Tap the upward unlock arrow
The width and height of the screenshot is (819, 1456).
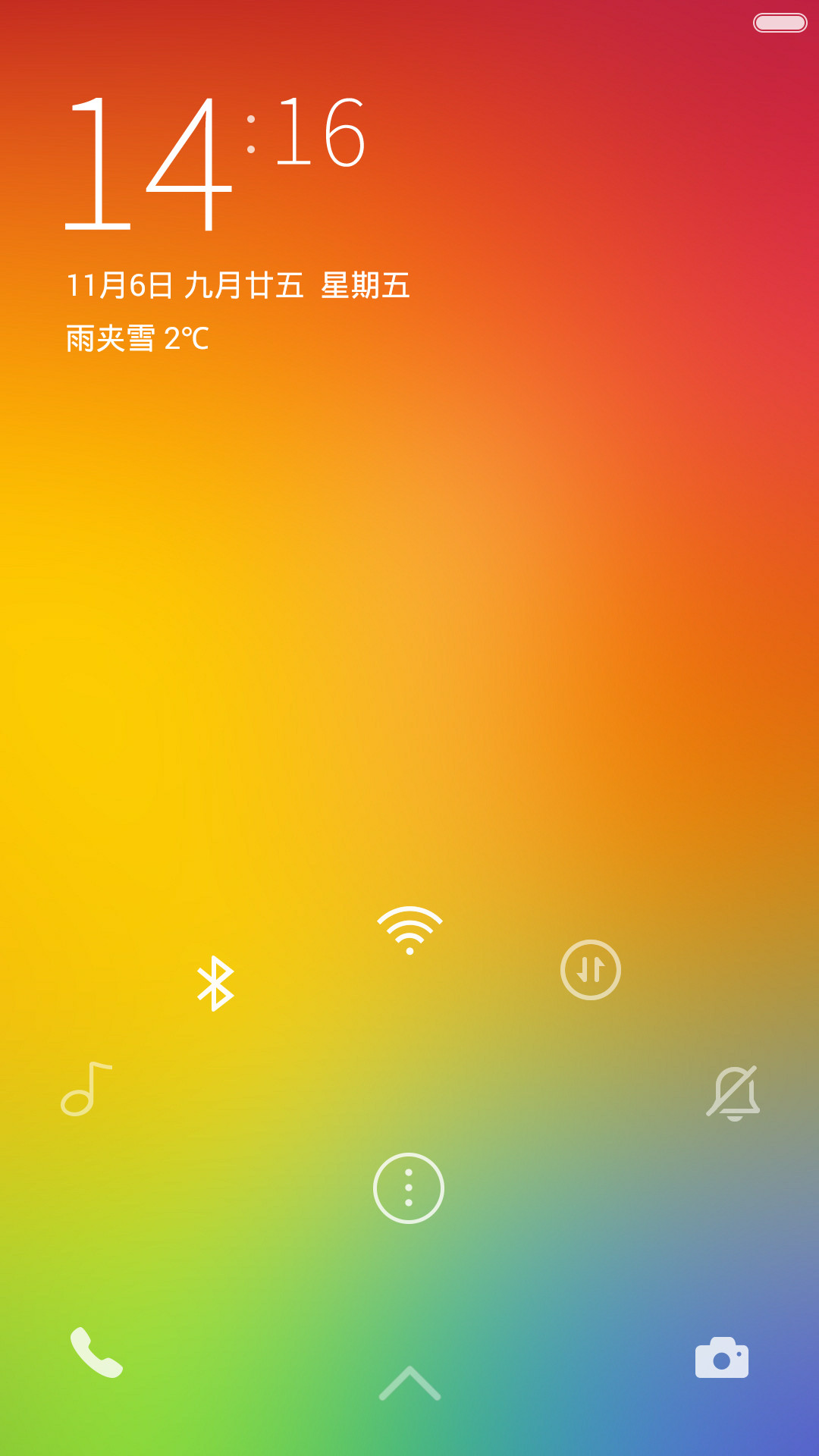pos(409,1383)
